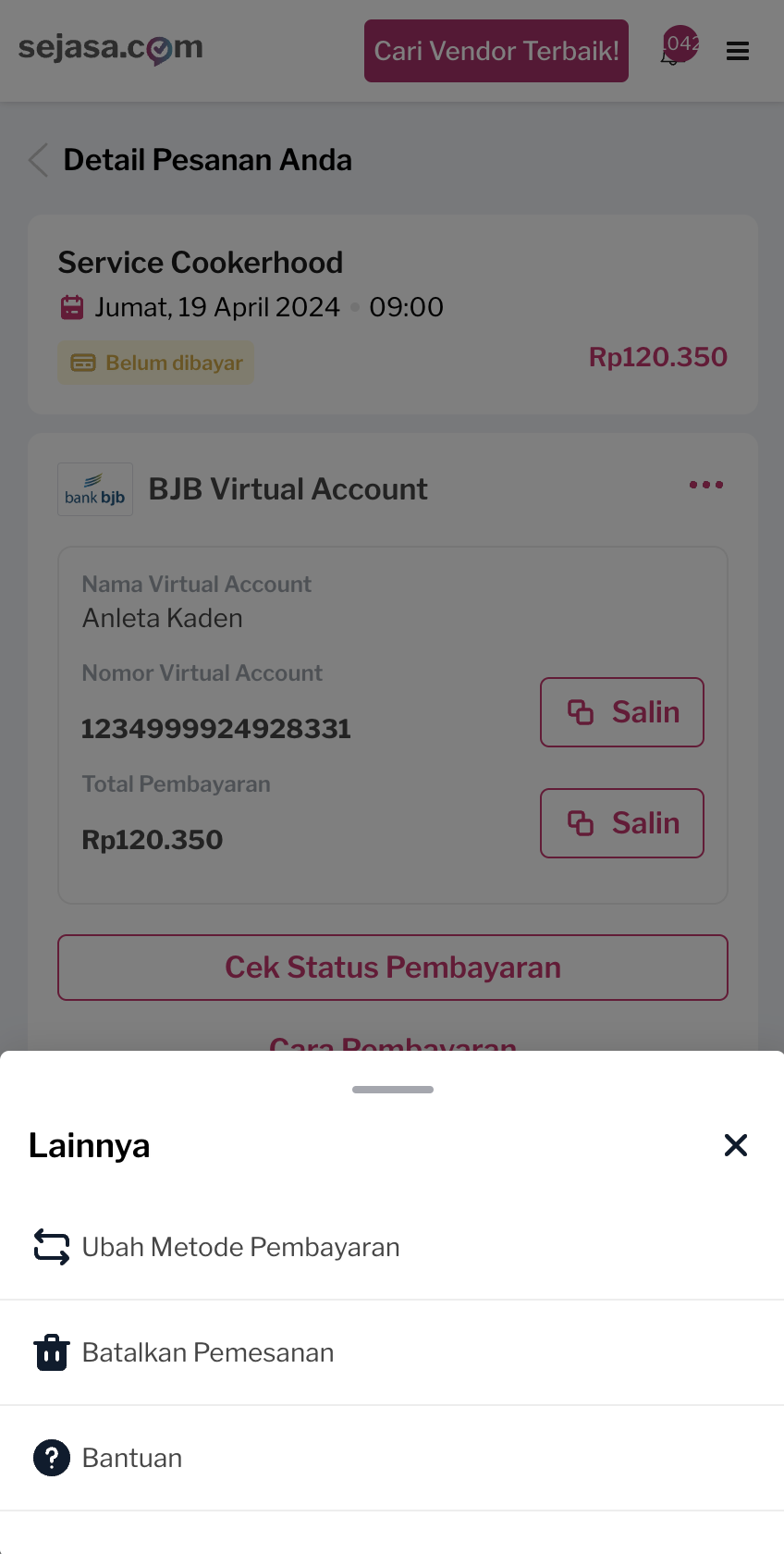The width and height of the screenshot is (784, 1554).
Task: Click the card icon inside the Belum dibayar badge
Action: (83, 363)
